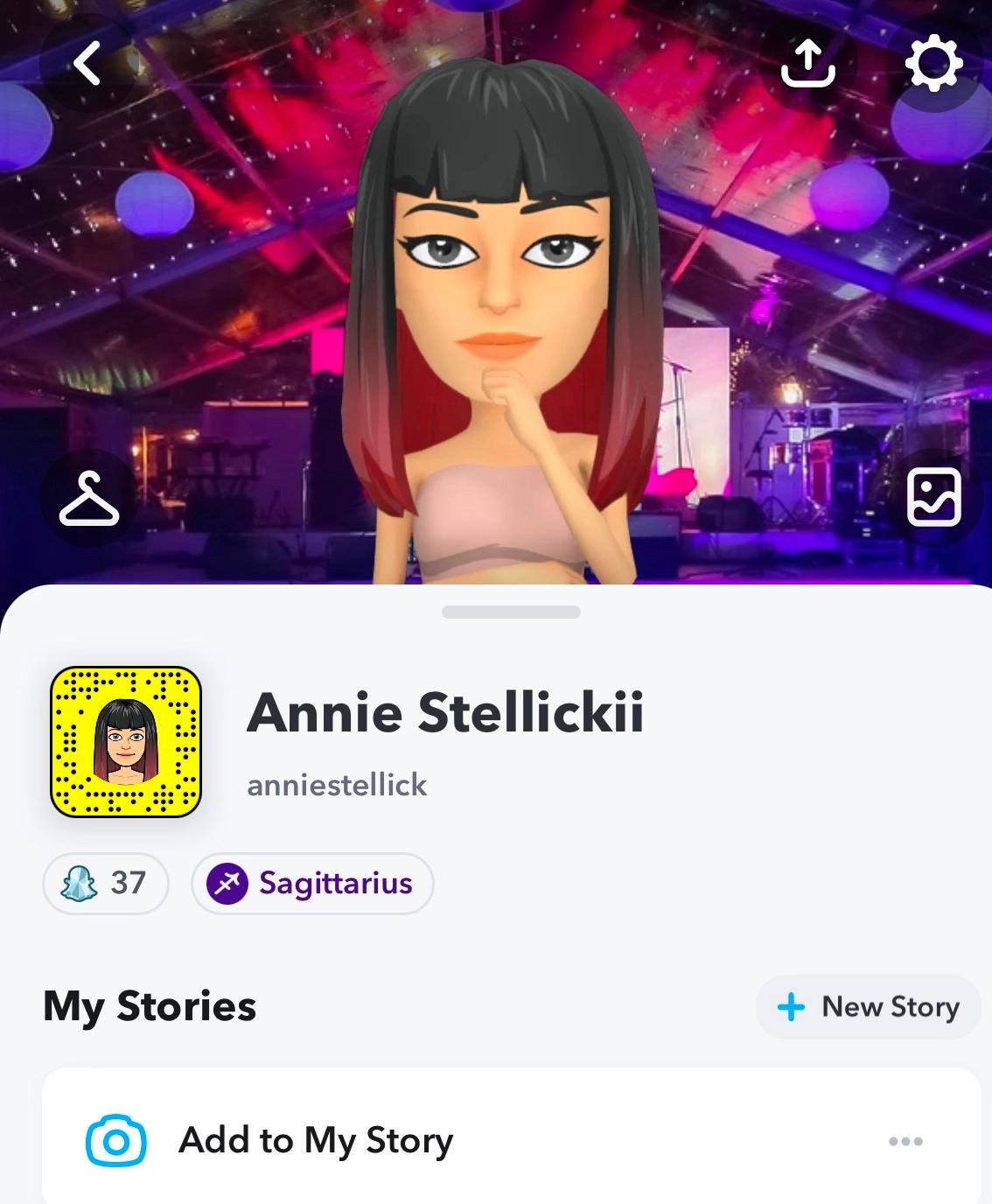Open the Snapcode with Bitmoji

tap(126, 742)
